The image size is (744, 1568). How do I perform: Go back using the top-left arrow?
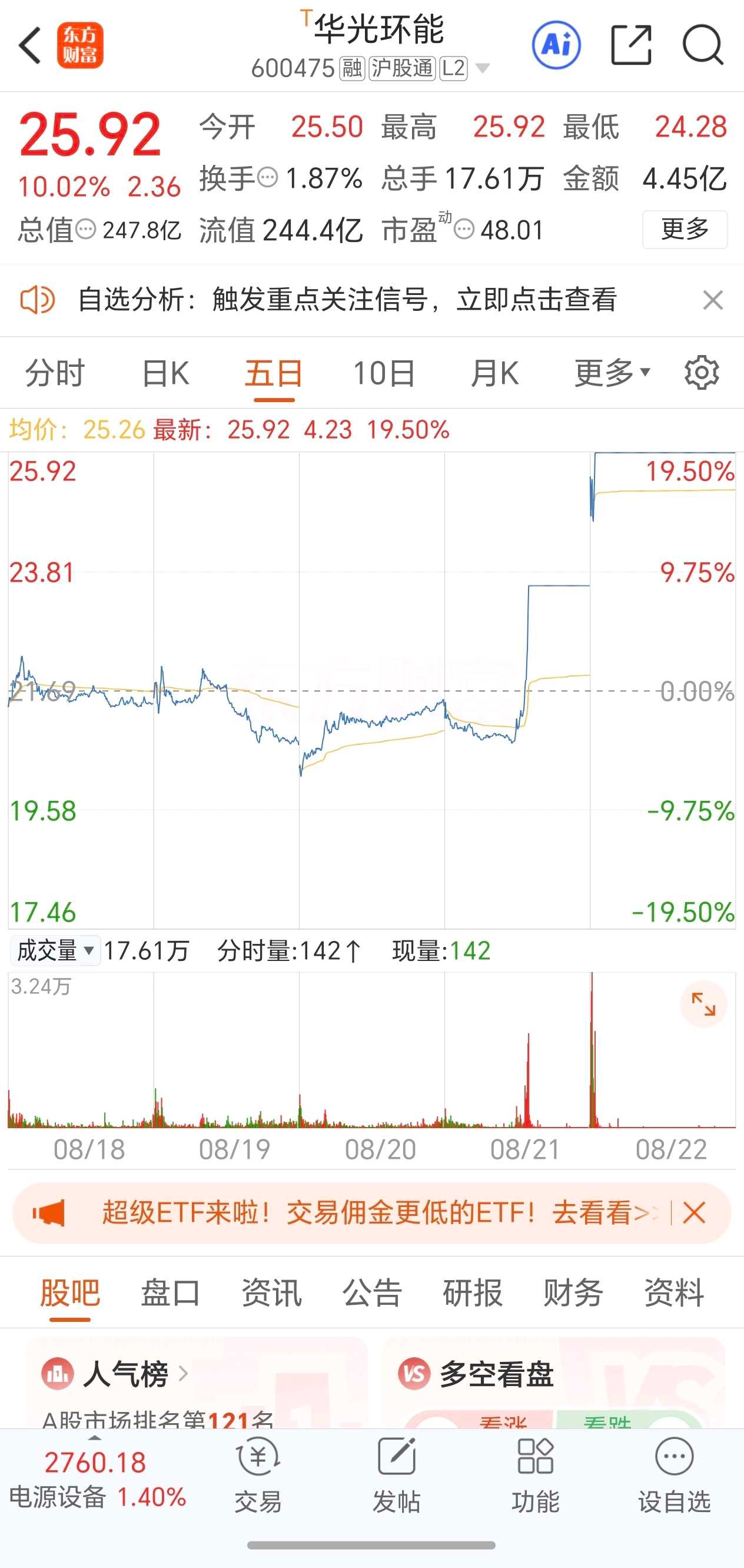coord(30,45)
